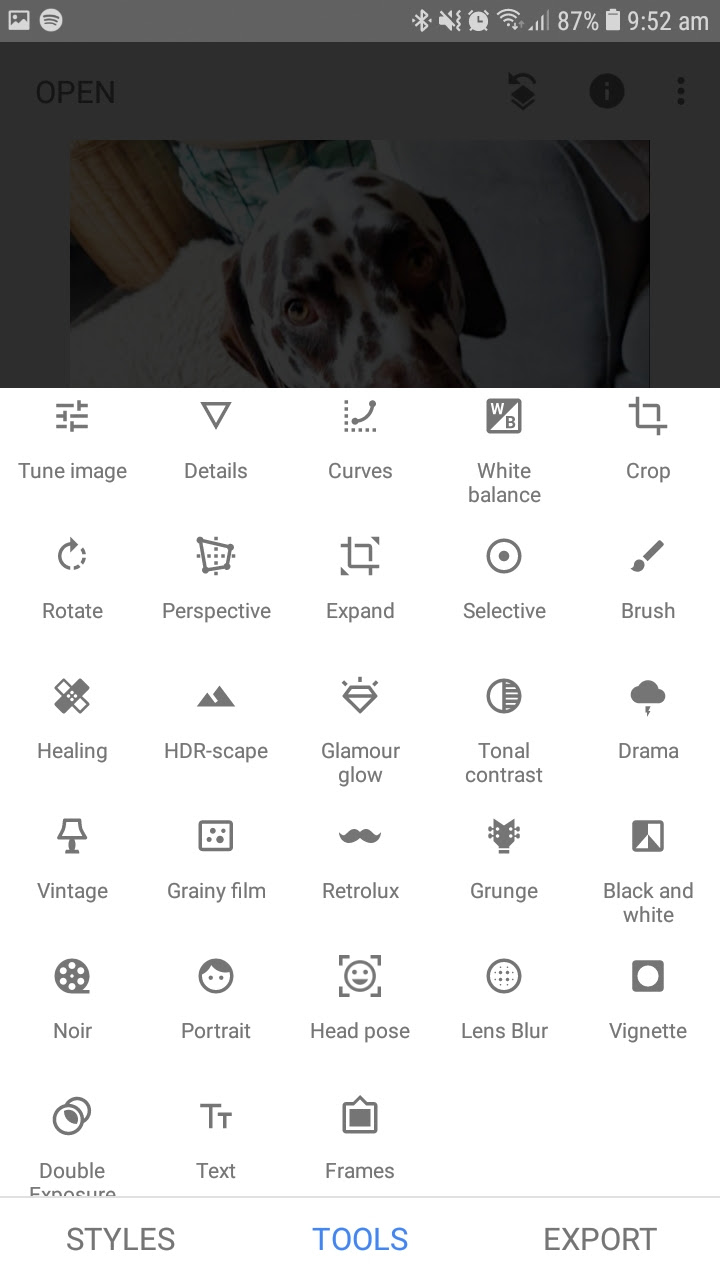Image resolution: width=720 pixels, height=1280 pixels.
Task: Select the Grunge filter
Action: coord(504,860)
